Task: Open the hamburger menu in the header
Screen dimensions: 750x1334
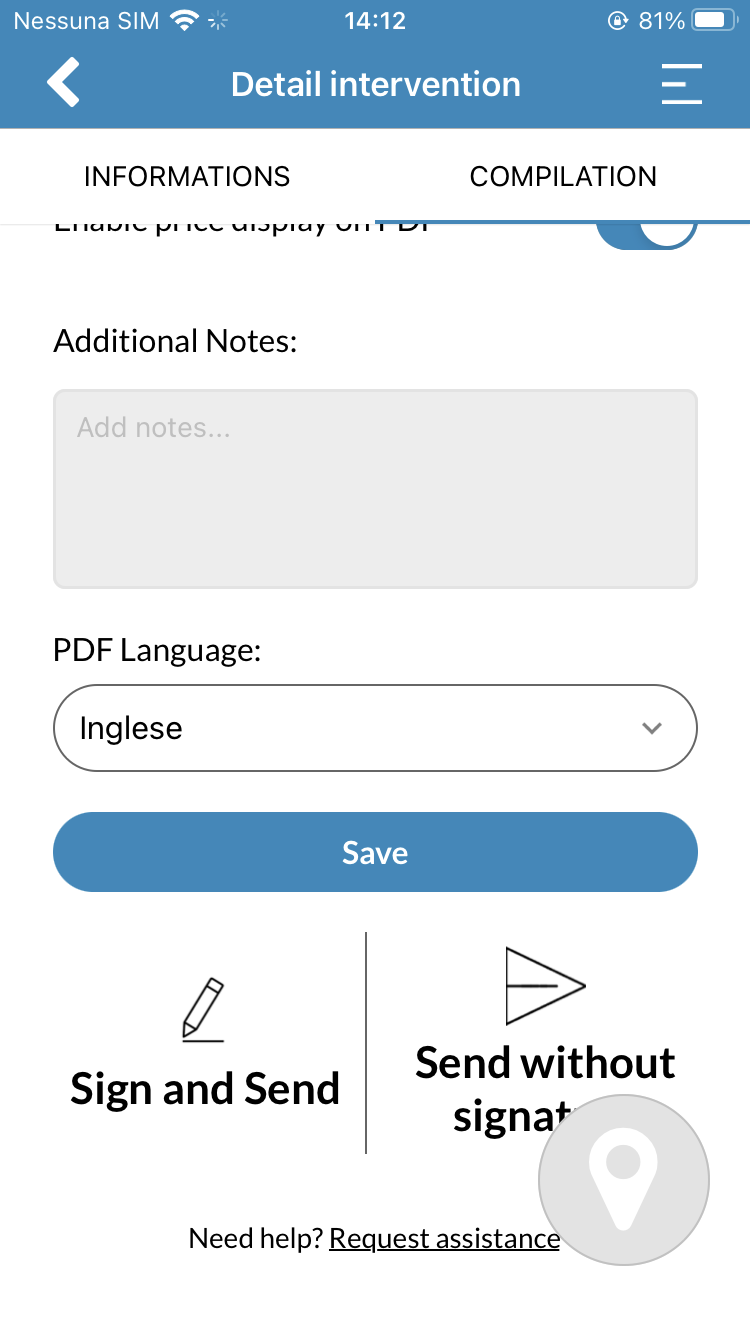Action: click(681, 84)
